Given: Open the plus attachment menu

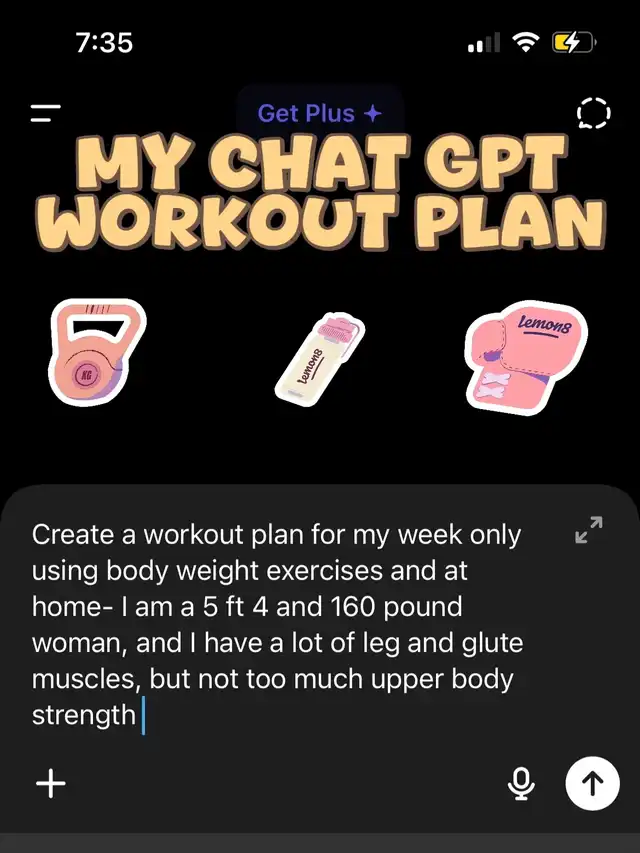Looking at the screenshot, I should pos(51,783).
